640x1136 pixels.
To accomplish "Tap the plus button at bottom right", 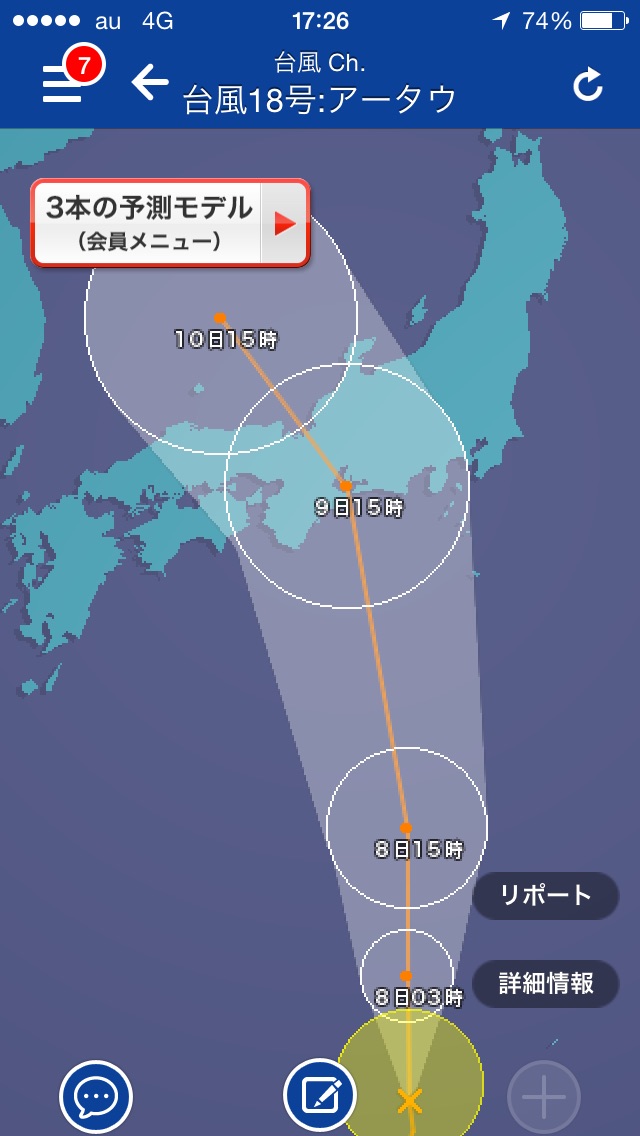I will (544, 1097).
